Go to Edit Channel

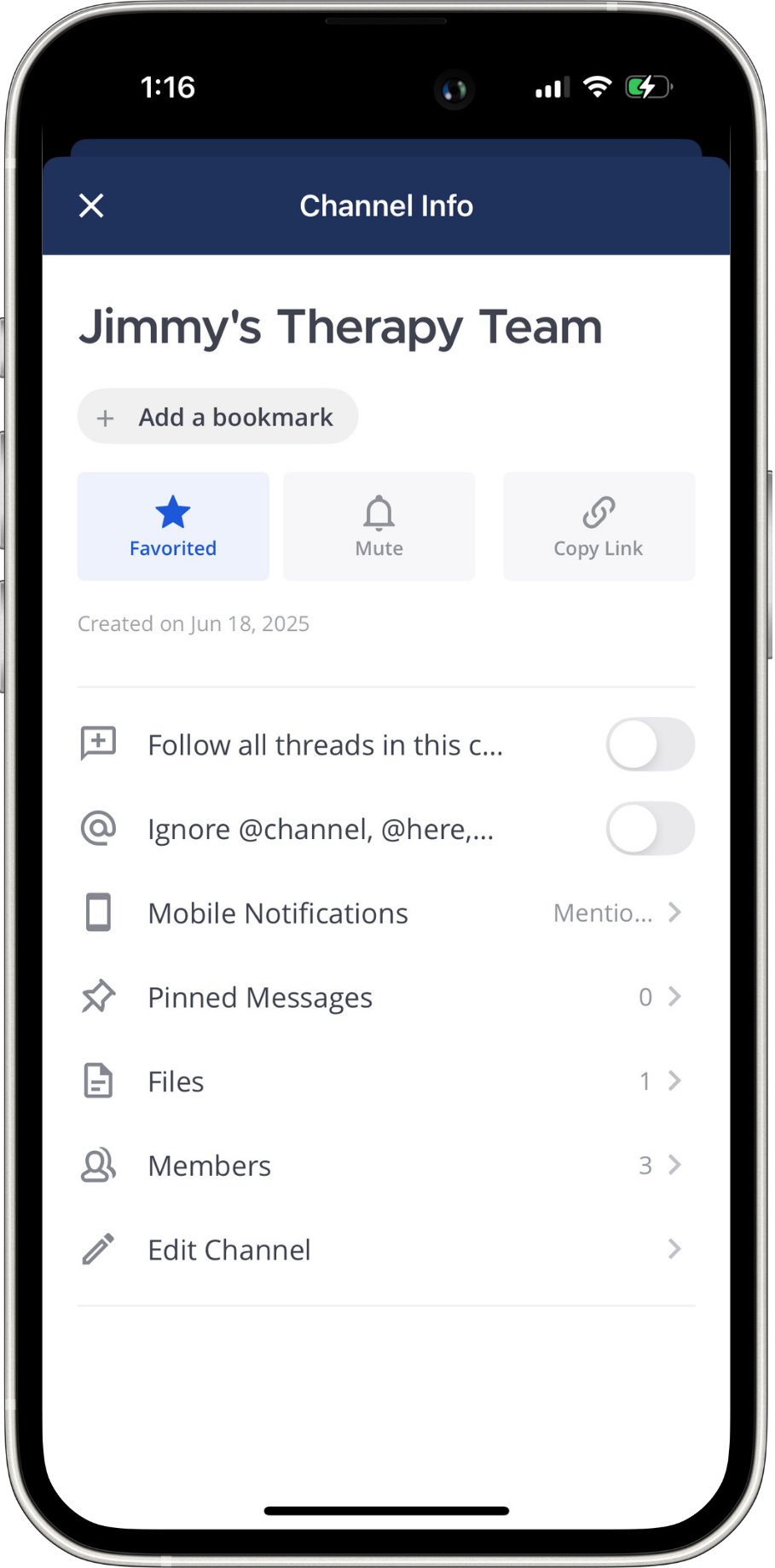pyautogui.click(x=385, y=1249)
